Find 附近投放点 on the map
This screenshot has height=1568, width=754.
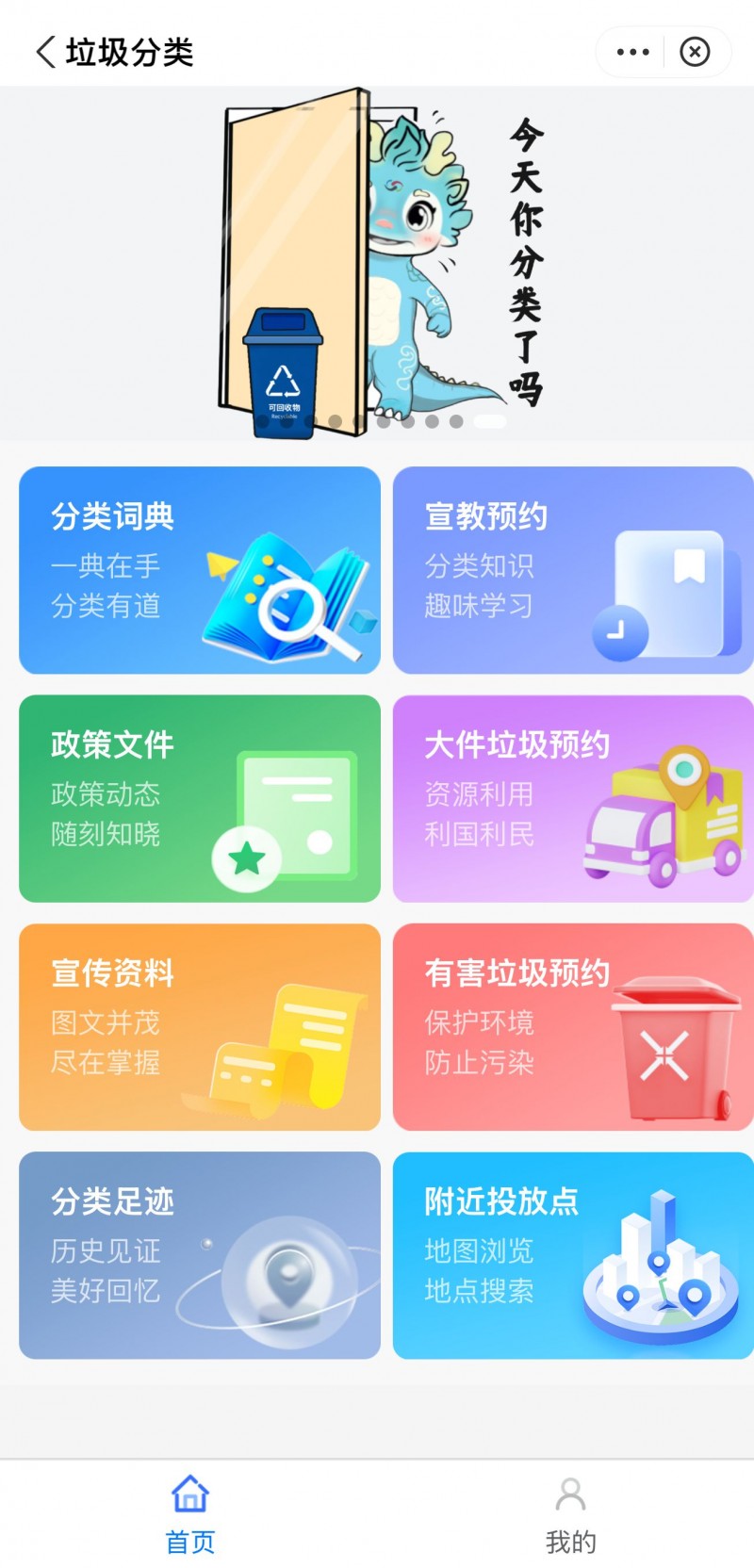[x=572, y=1254]
